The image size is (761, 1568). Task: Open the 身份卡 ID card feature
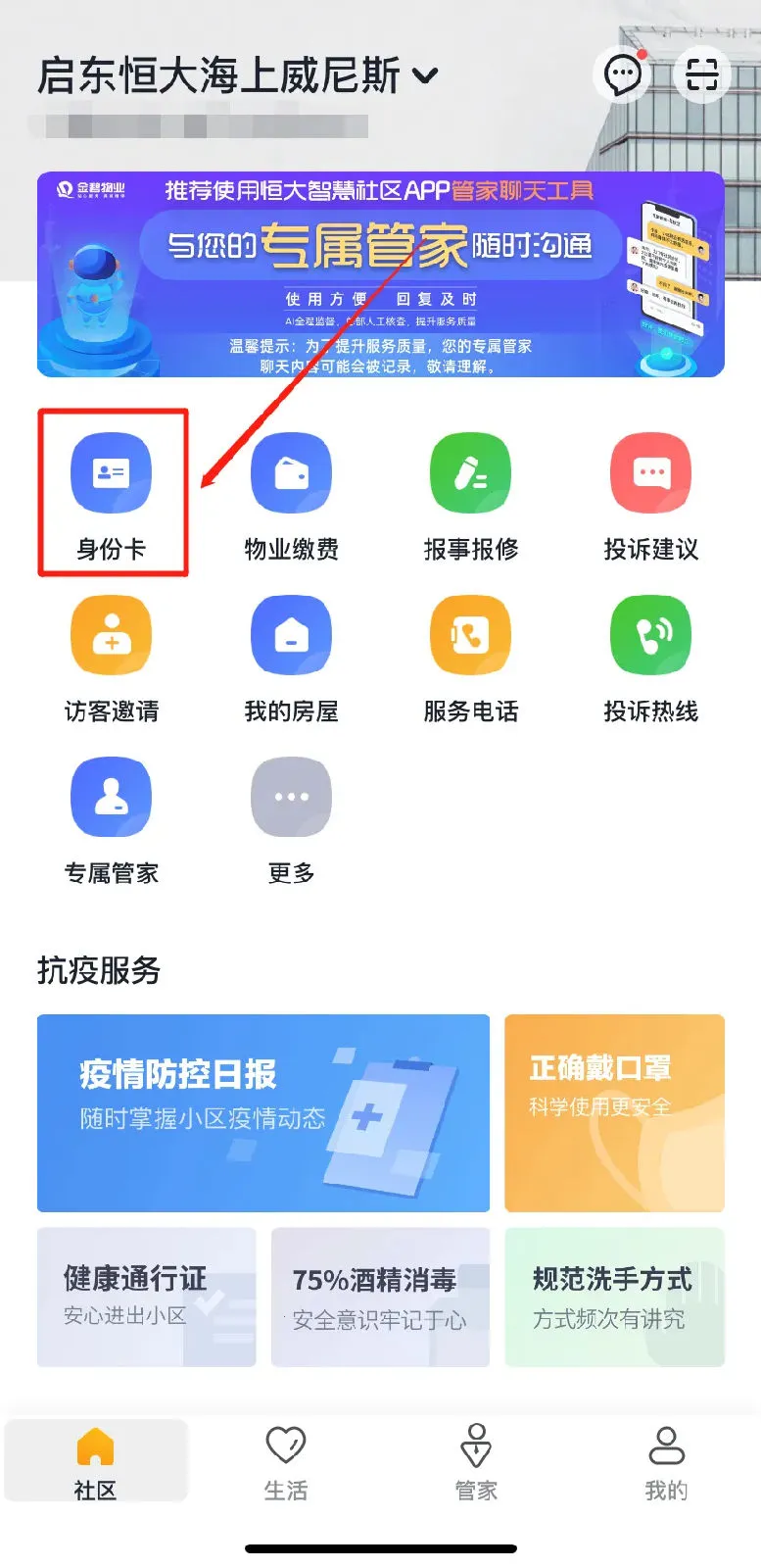tap(111, 471)
